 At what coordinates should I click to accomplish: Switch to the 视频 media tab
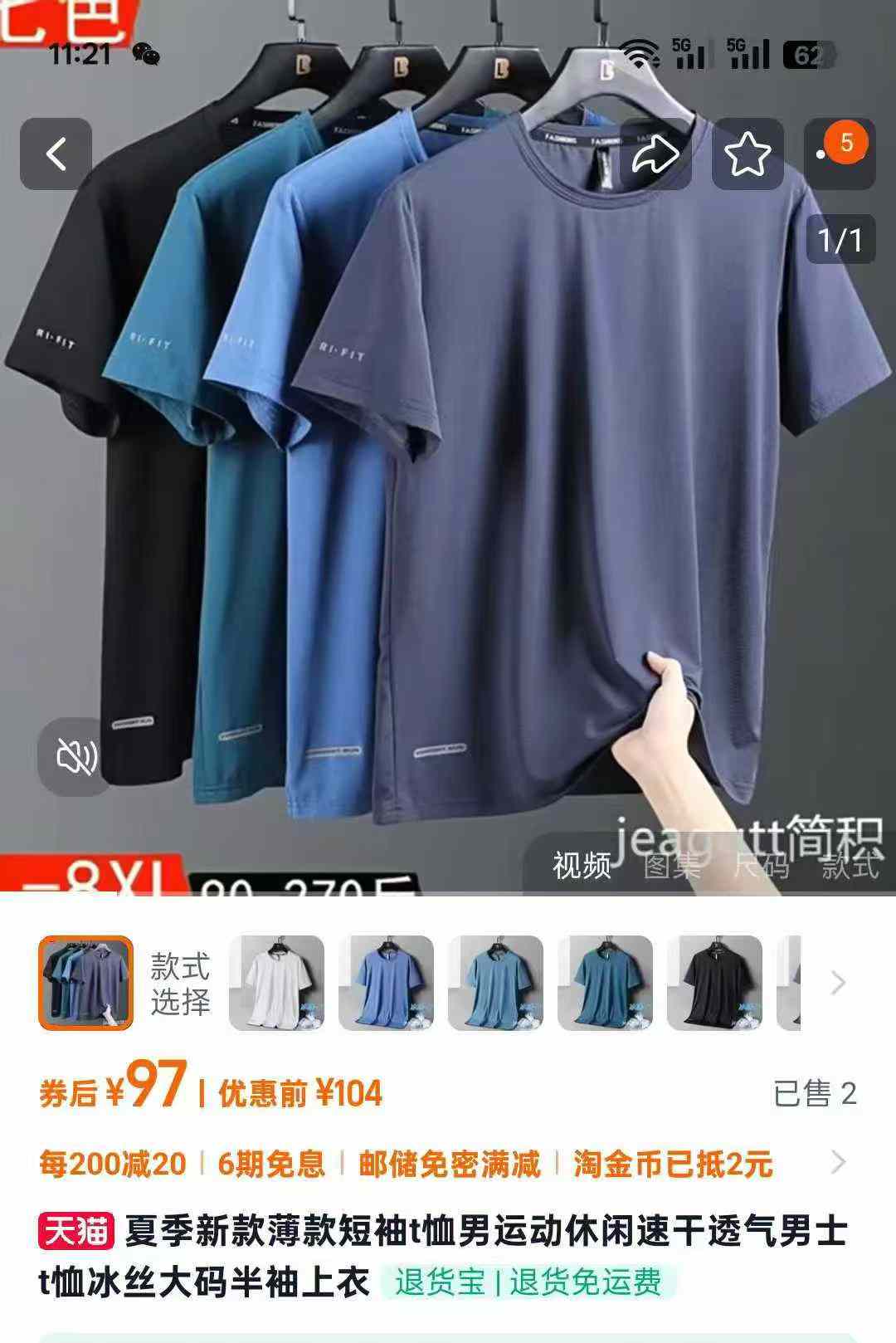582,866
